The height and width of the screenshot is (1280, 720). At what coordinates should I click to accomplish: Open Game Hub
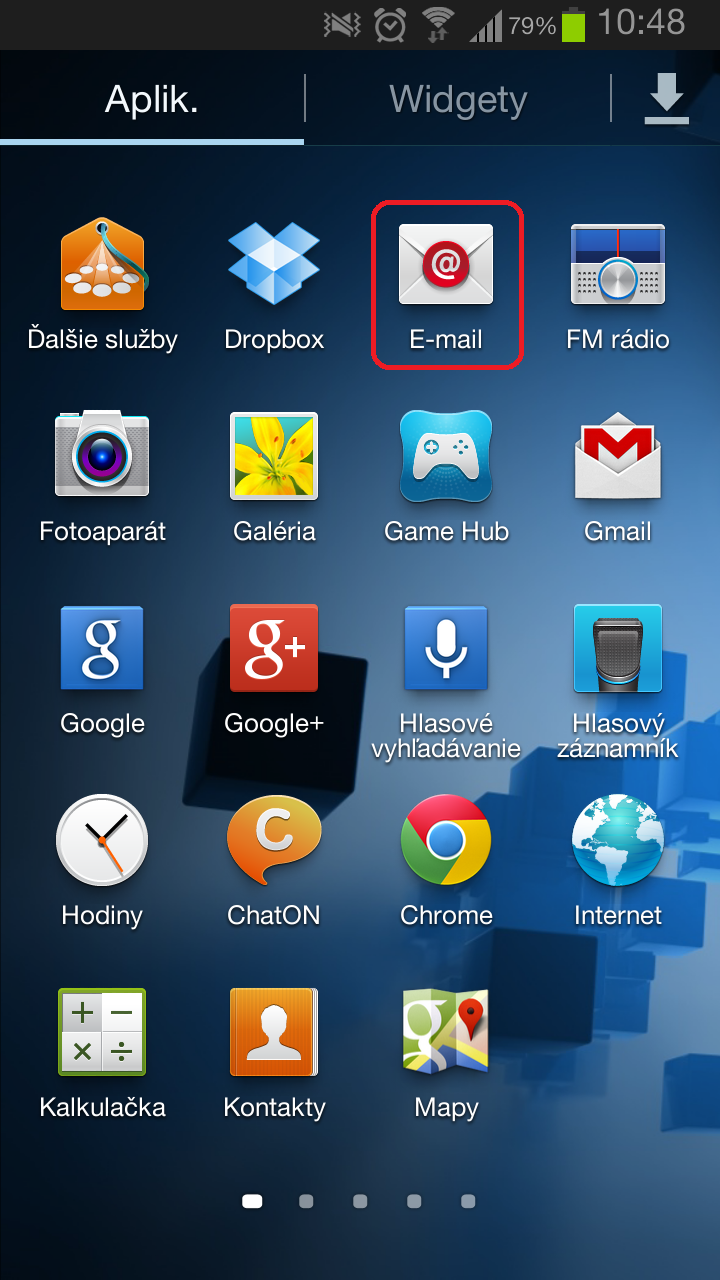[x=446, y=455]
